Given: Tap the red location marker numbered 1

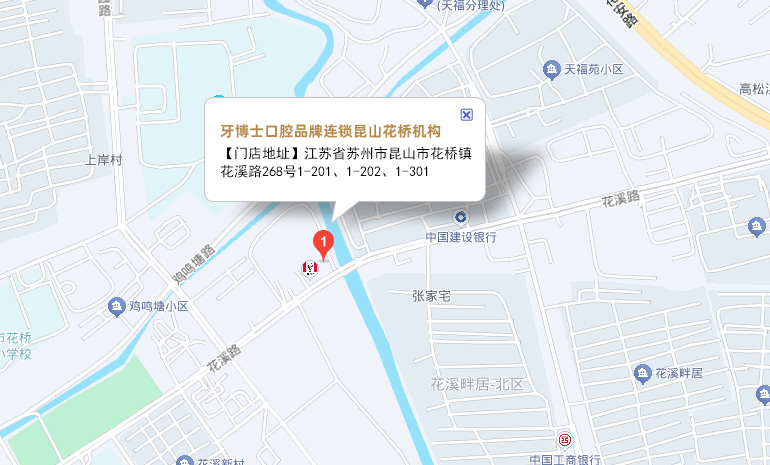Looking at the screenshot, I should 324,241.
